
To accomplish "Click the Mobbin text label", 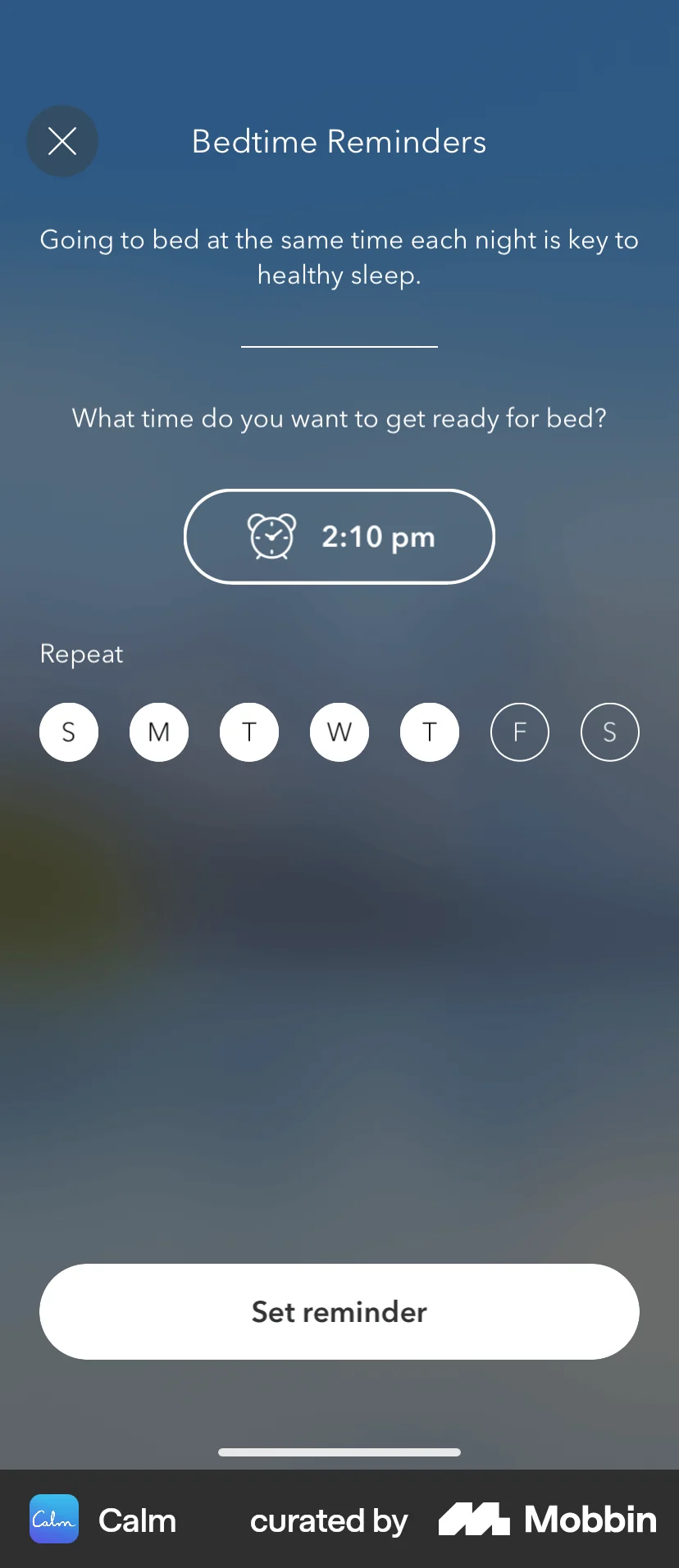I will (x=589, y=1520).
